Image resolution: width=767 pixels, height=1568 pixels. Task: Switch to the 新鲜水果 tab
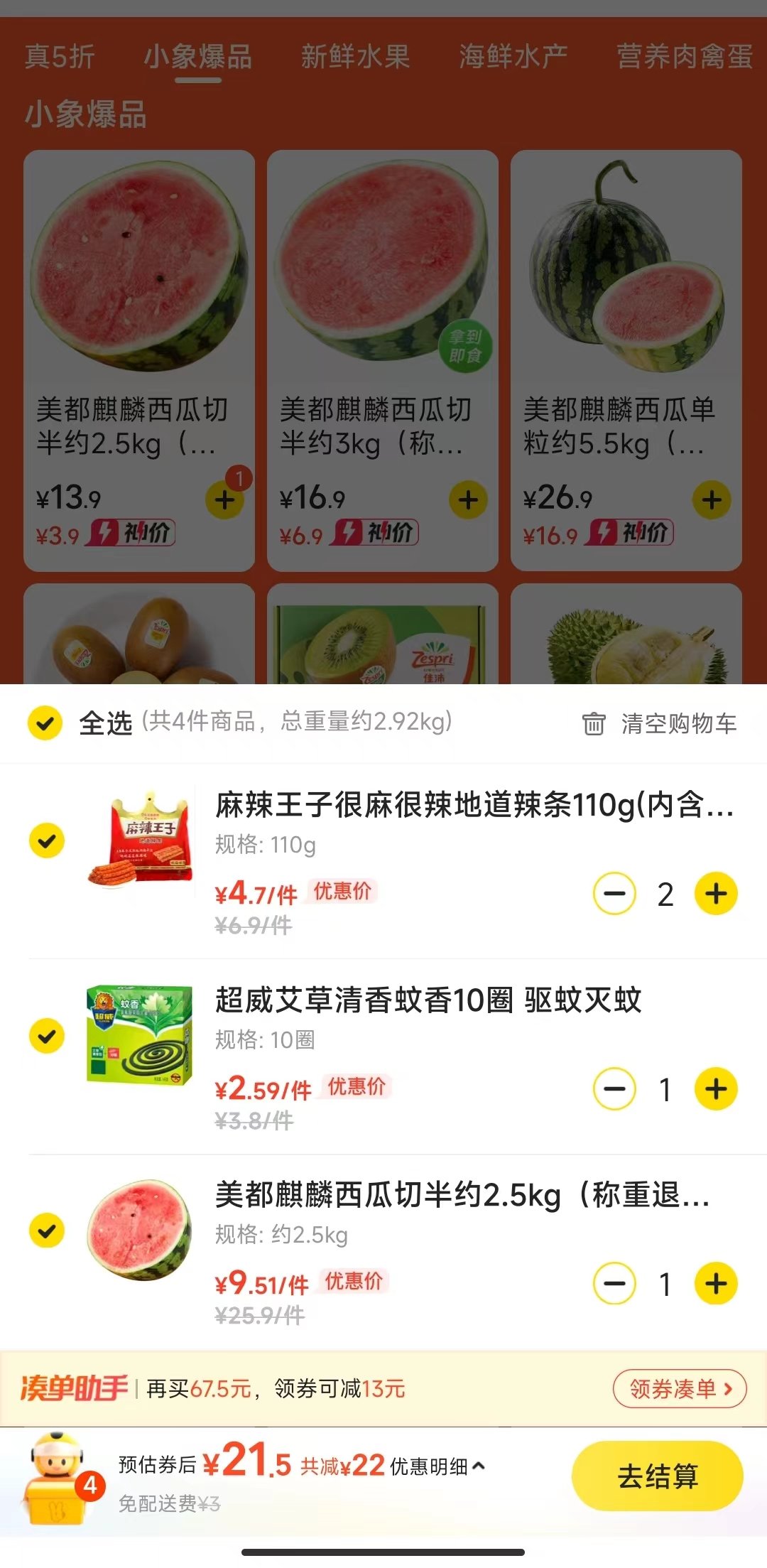tap(355, 57)
